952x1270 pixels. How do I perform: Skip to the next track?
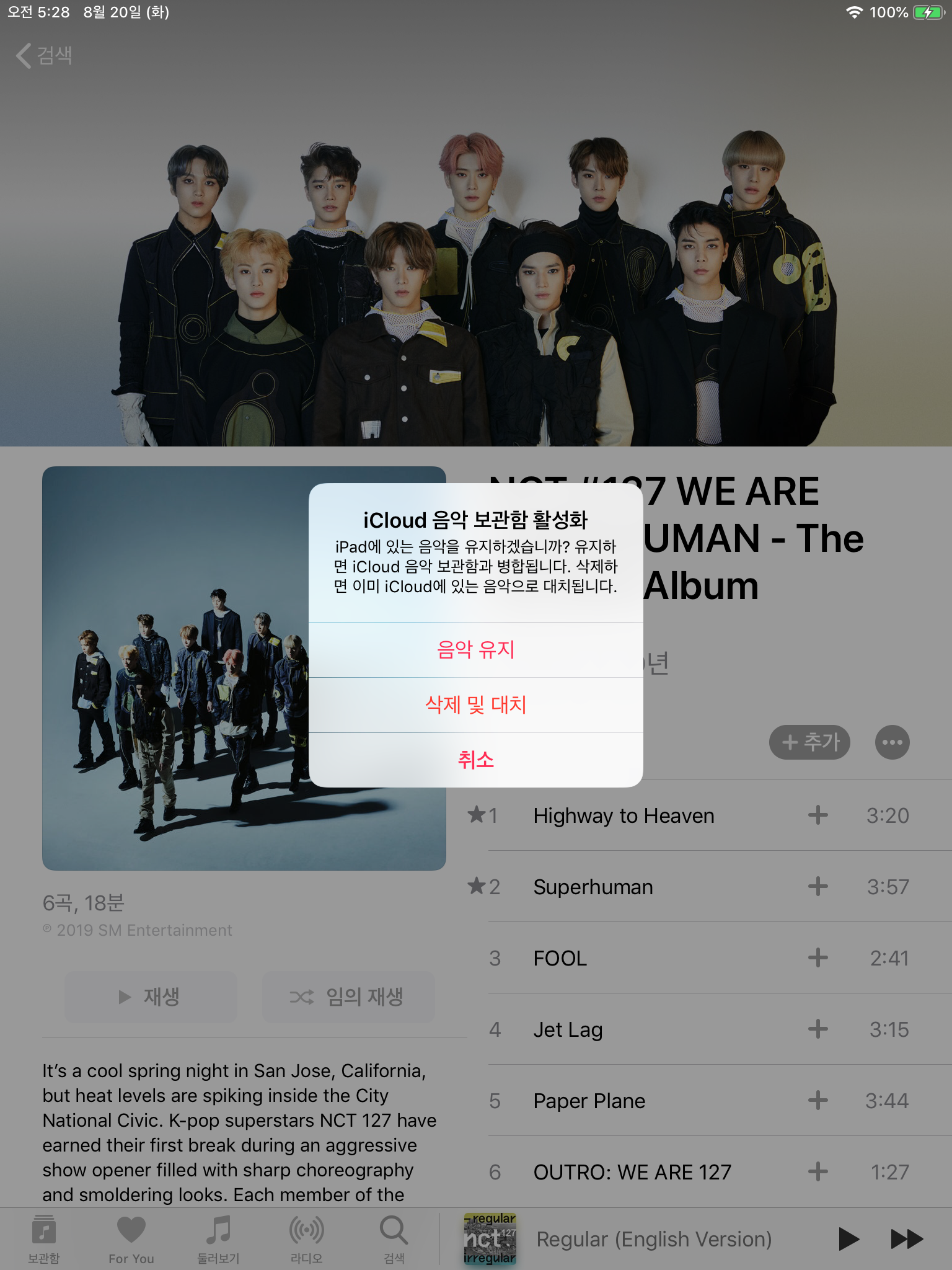click(x=906, y=1239)
